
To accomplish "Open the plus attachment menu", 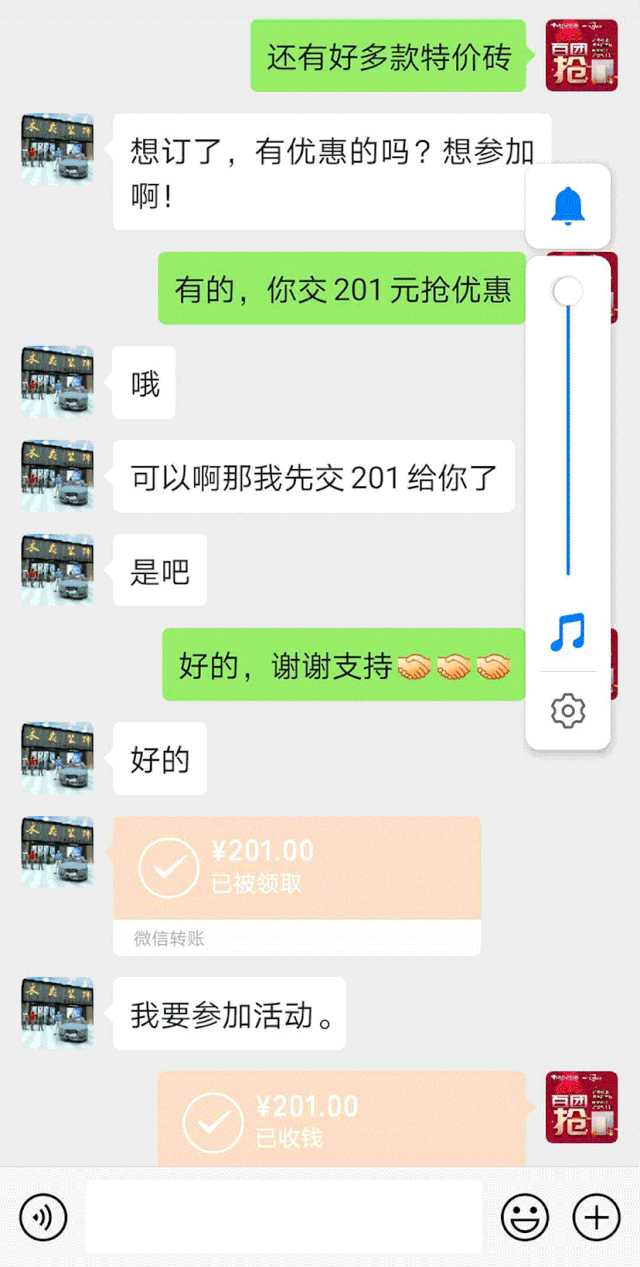I will point(596,1217).
